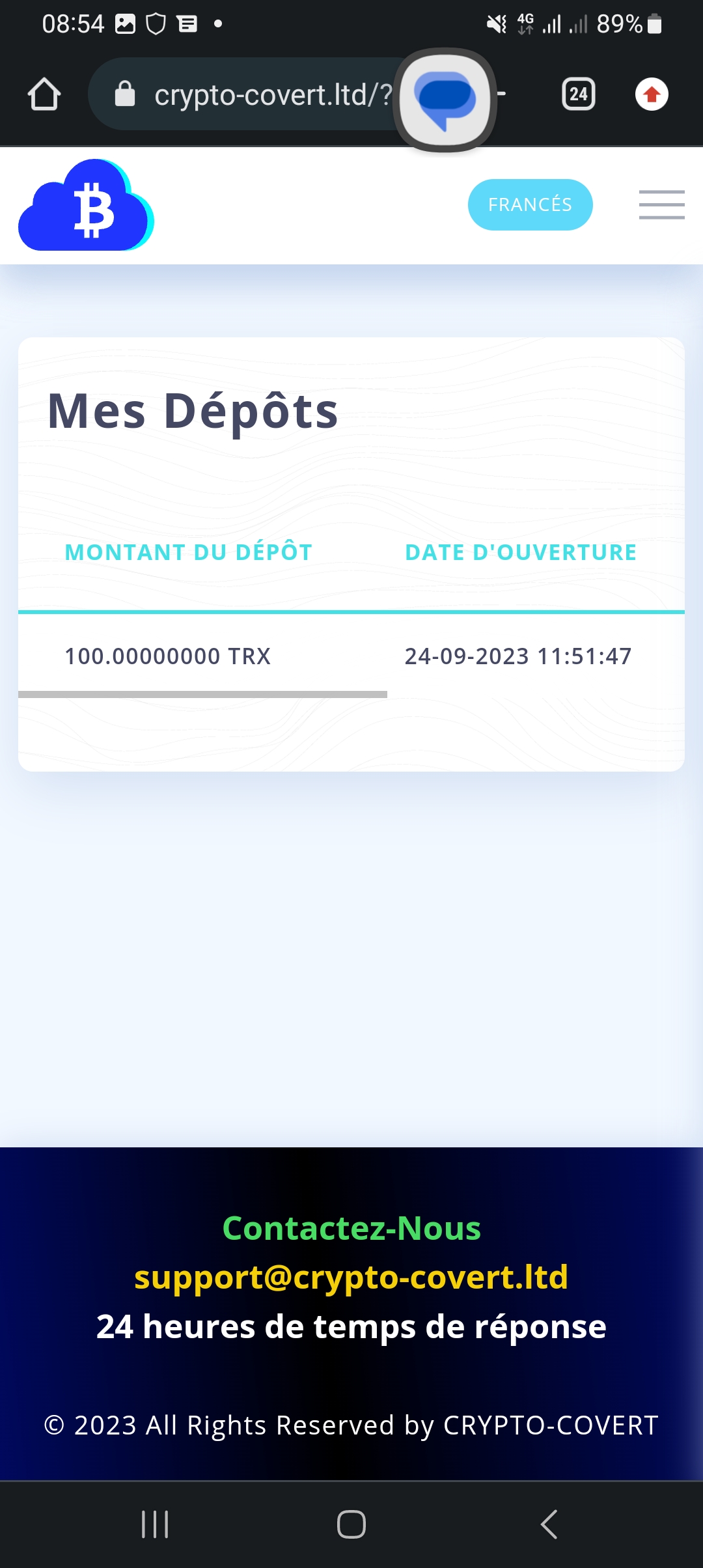Show recent apps from navigation bar
Screen dimensions: 703x1568
[x=155, y=1524]
